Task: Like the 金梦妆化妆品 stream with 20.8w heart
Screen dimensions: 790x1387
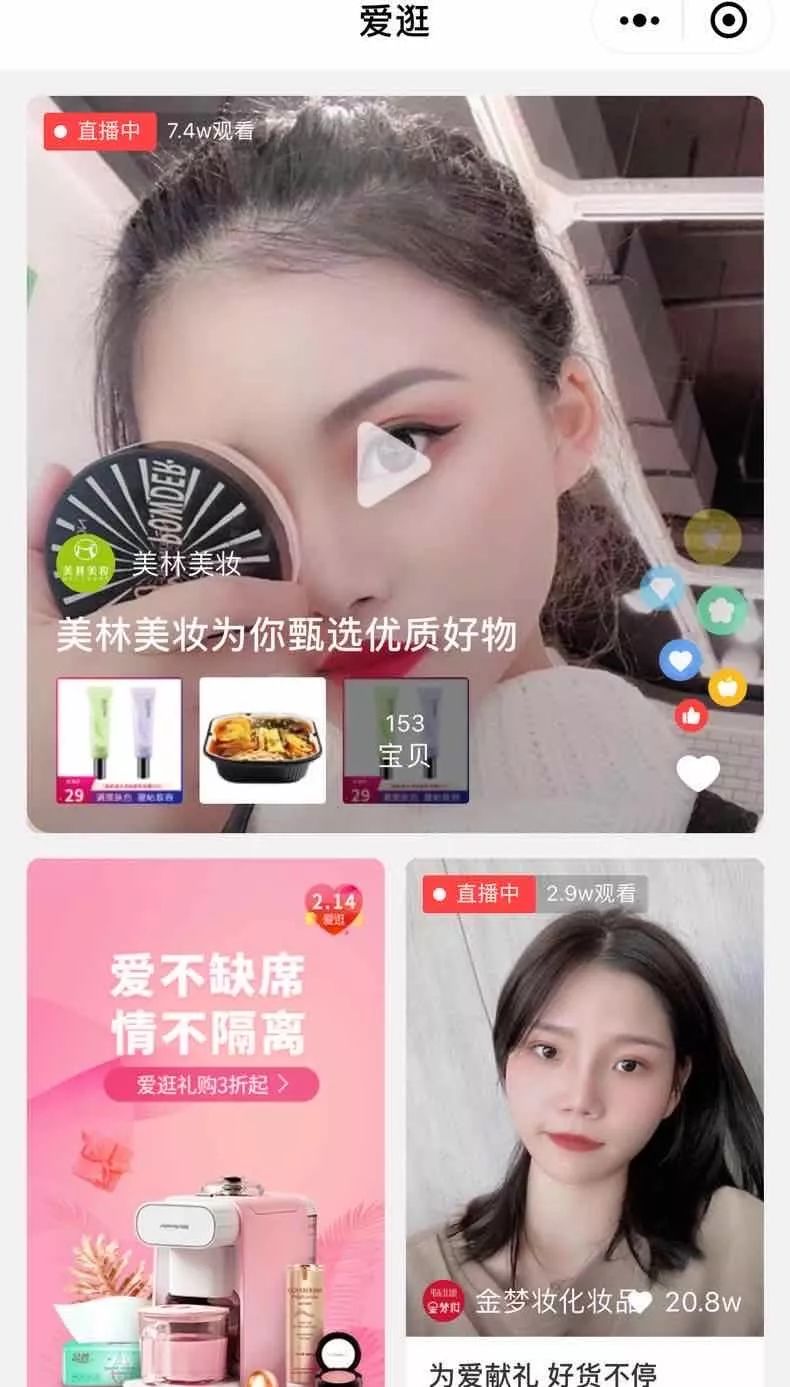Action: pos(641,1301)
